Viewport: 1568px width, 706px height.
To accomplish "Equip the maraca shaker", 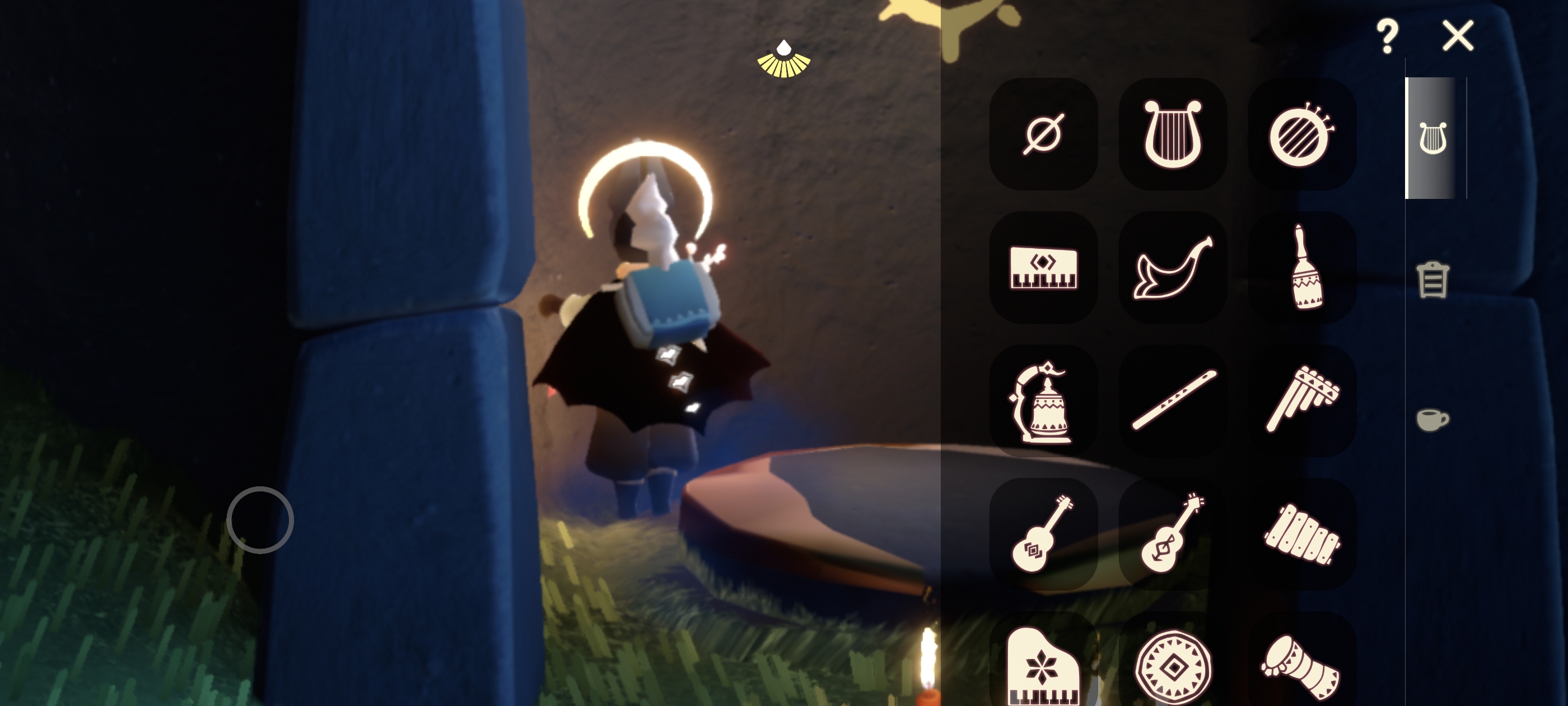I will [1303, 267].
